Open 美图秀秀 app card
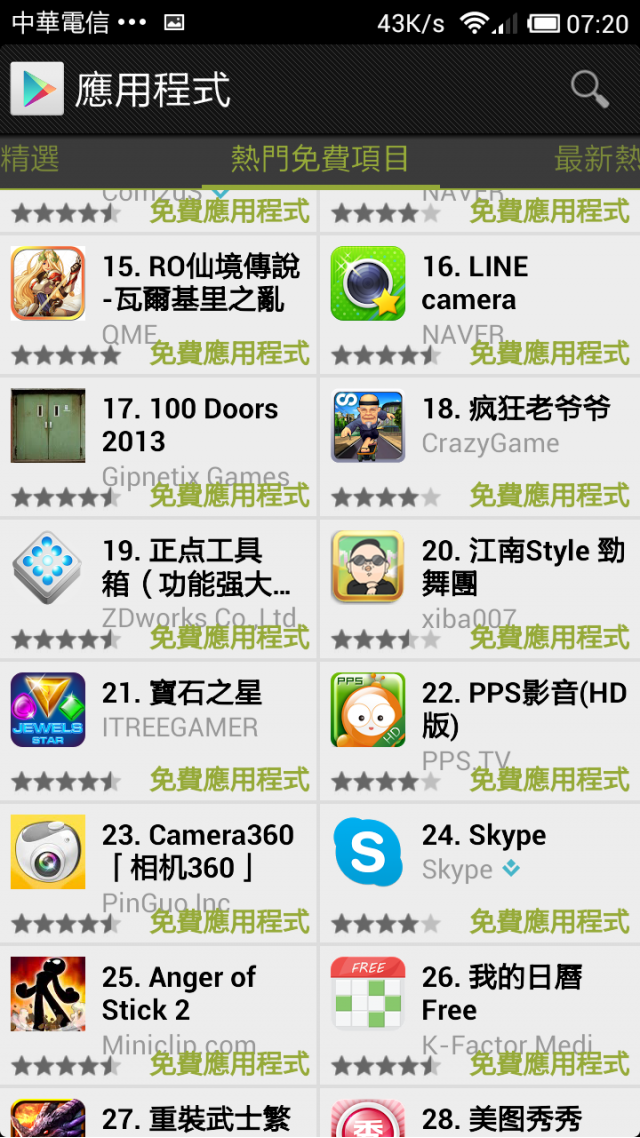 click(x=480, y=1115)
